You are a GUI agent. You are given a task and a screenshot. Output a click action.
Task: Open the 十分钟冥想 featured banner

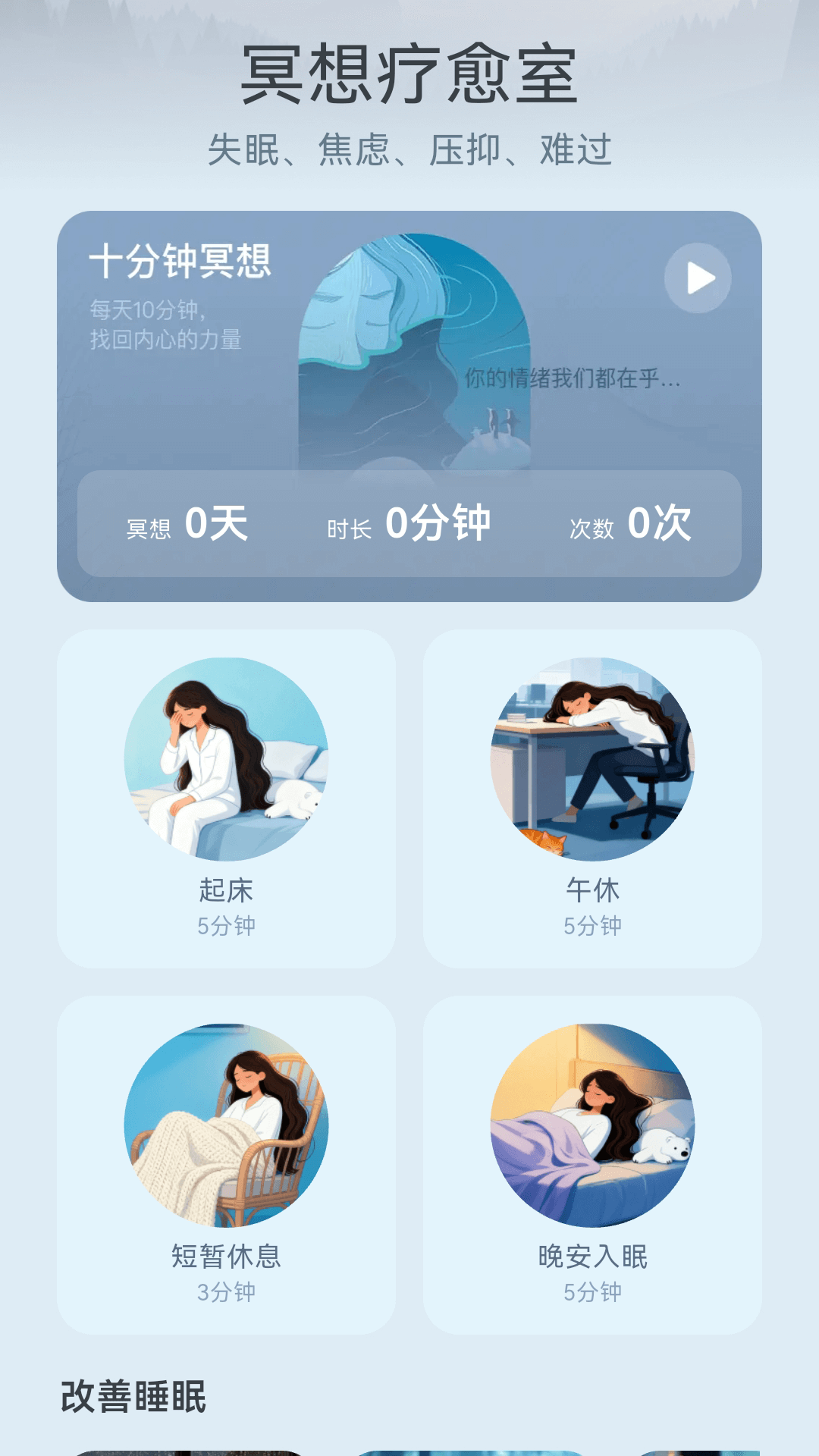409,341
